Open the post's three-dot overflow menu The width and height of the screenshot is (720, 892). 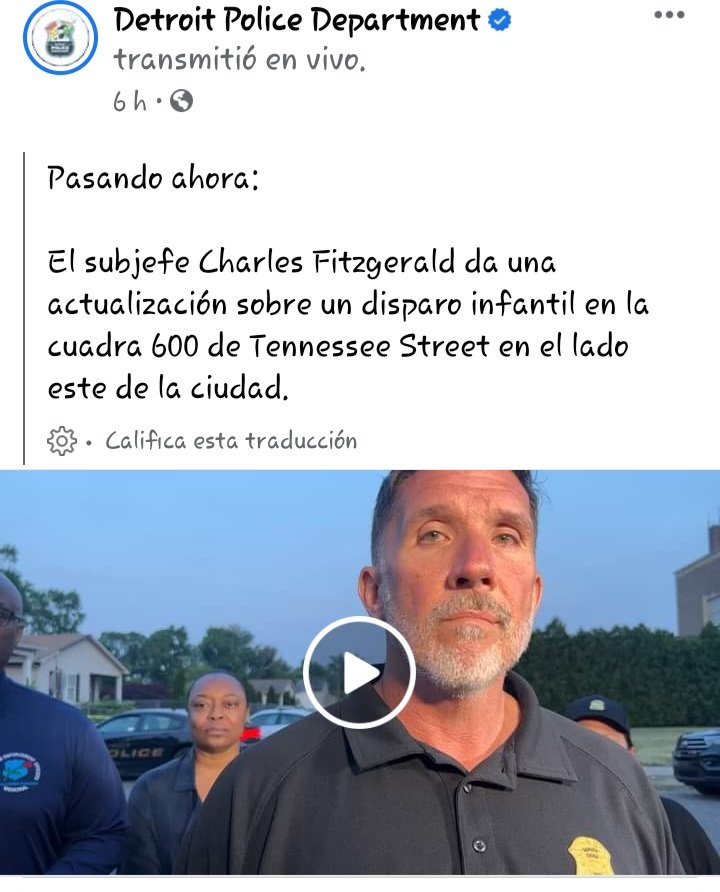(669, 15)
